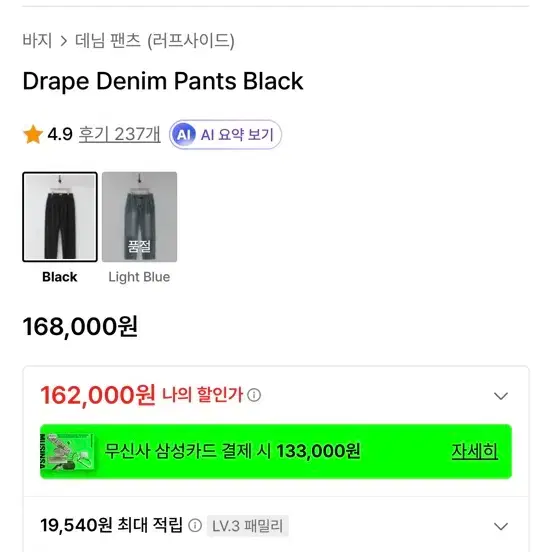Image resolution: width=552 pixels, height=552 pixels.
Task: Expand the 나의 할인가 discount details
Action: (501, 396)
